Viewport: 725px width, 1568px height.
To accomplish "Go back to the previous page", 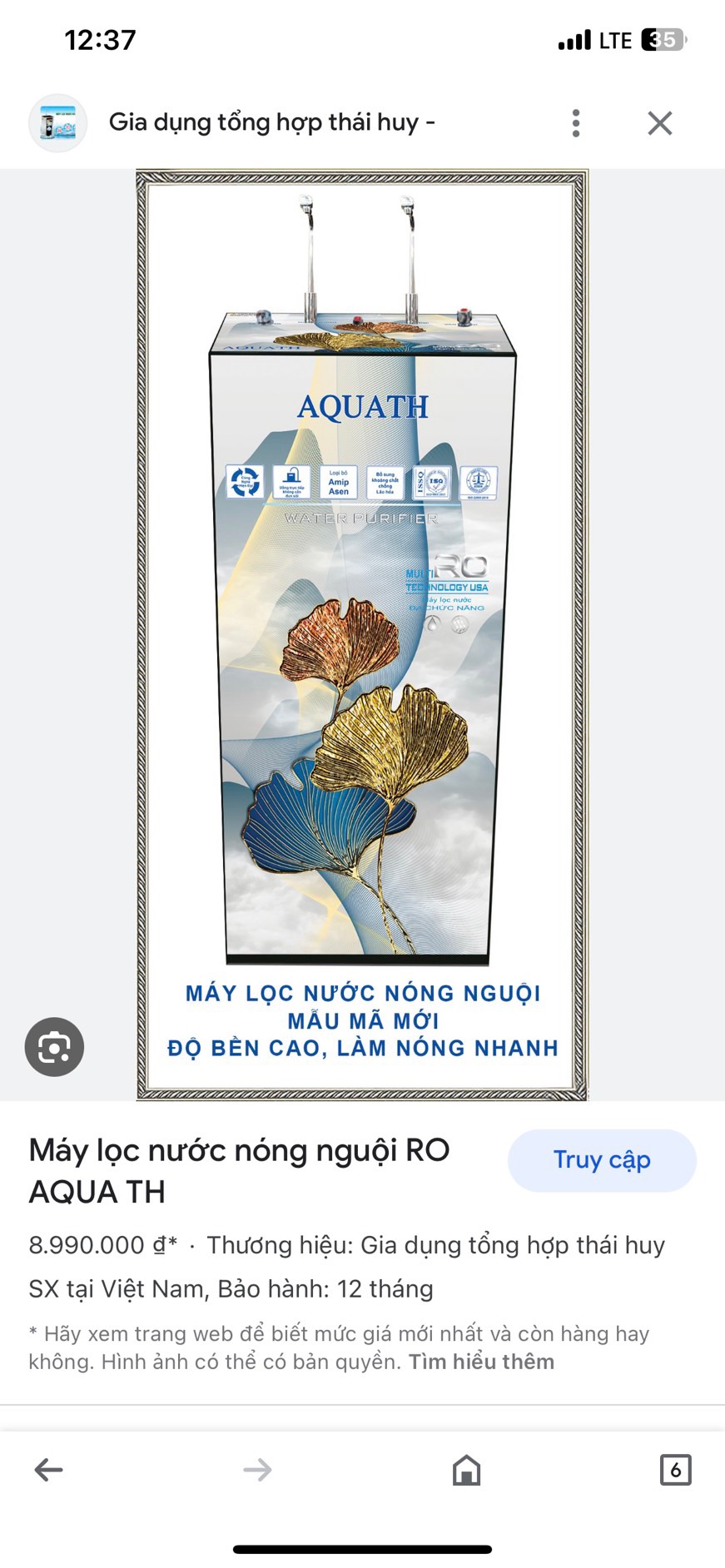I will pos(48,1470).
